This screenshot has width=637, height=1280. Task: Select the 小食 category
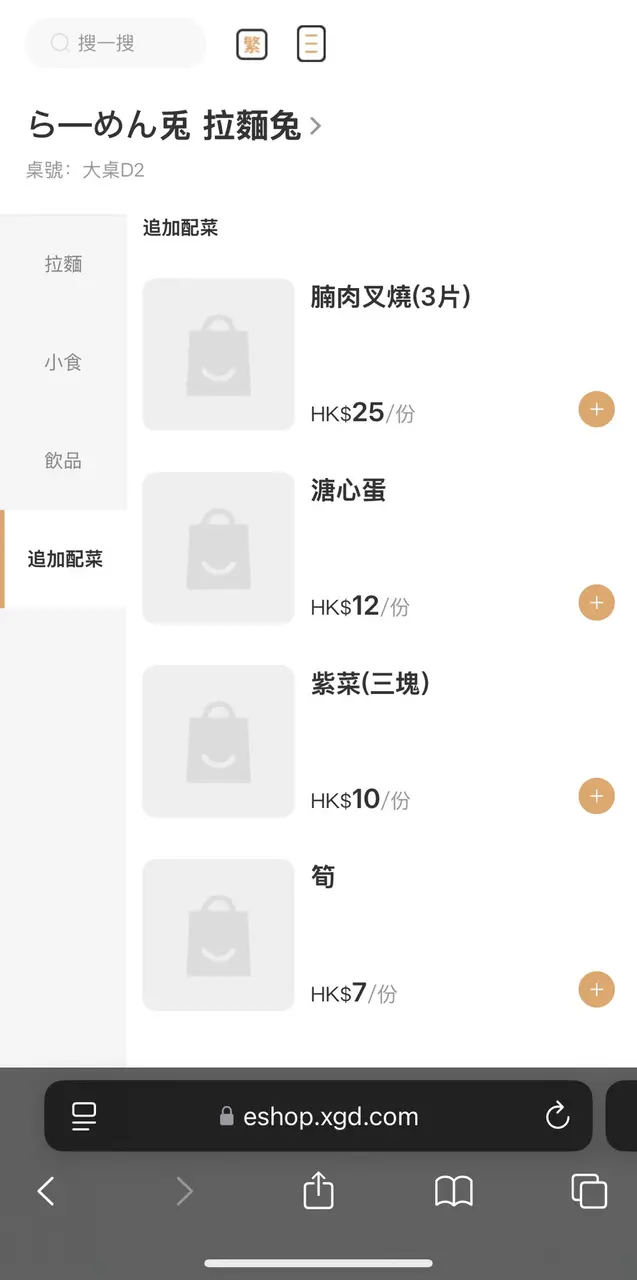point(63,362)
